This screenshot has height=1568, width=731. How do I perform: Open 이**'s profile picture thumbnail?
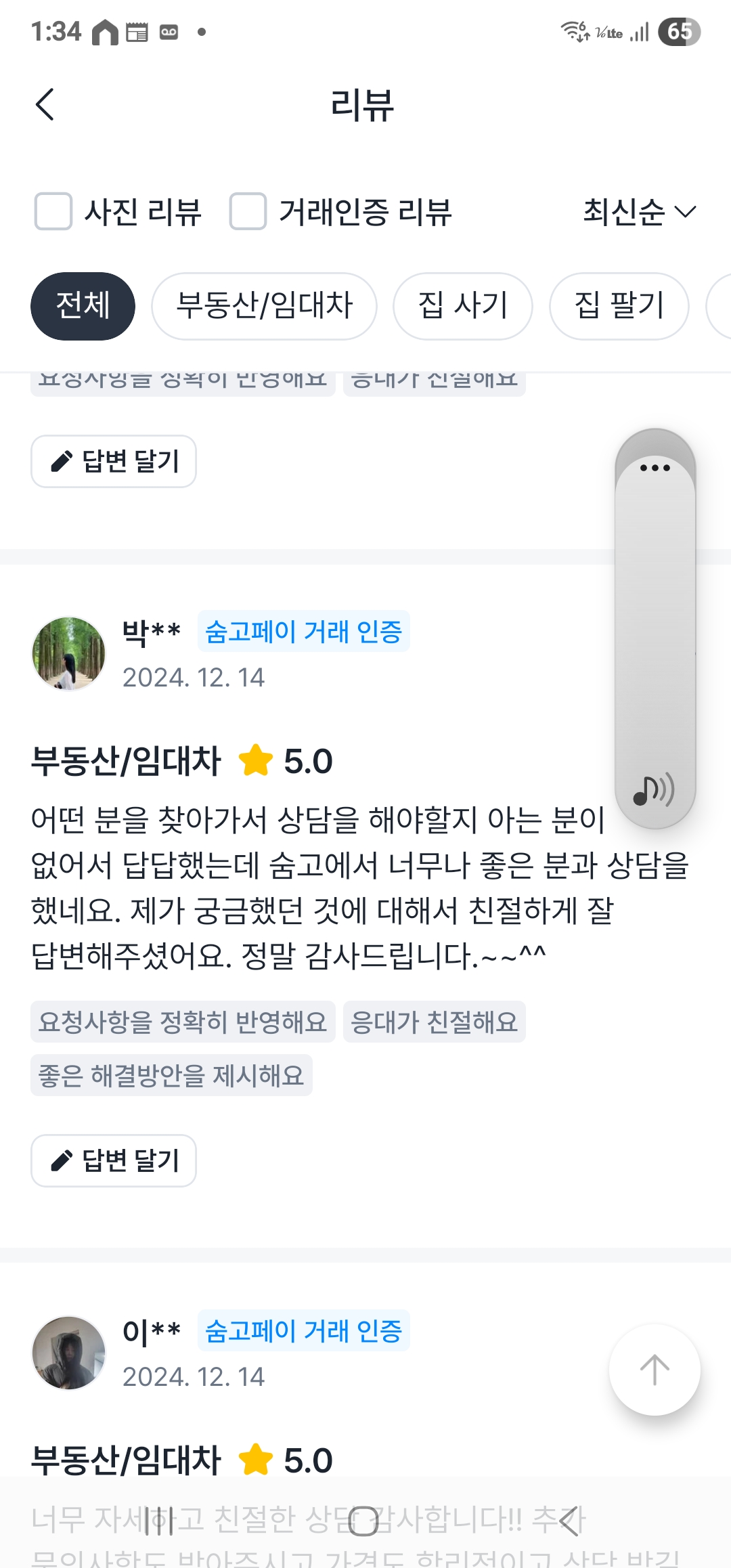(x=68, y=1352)
